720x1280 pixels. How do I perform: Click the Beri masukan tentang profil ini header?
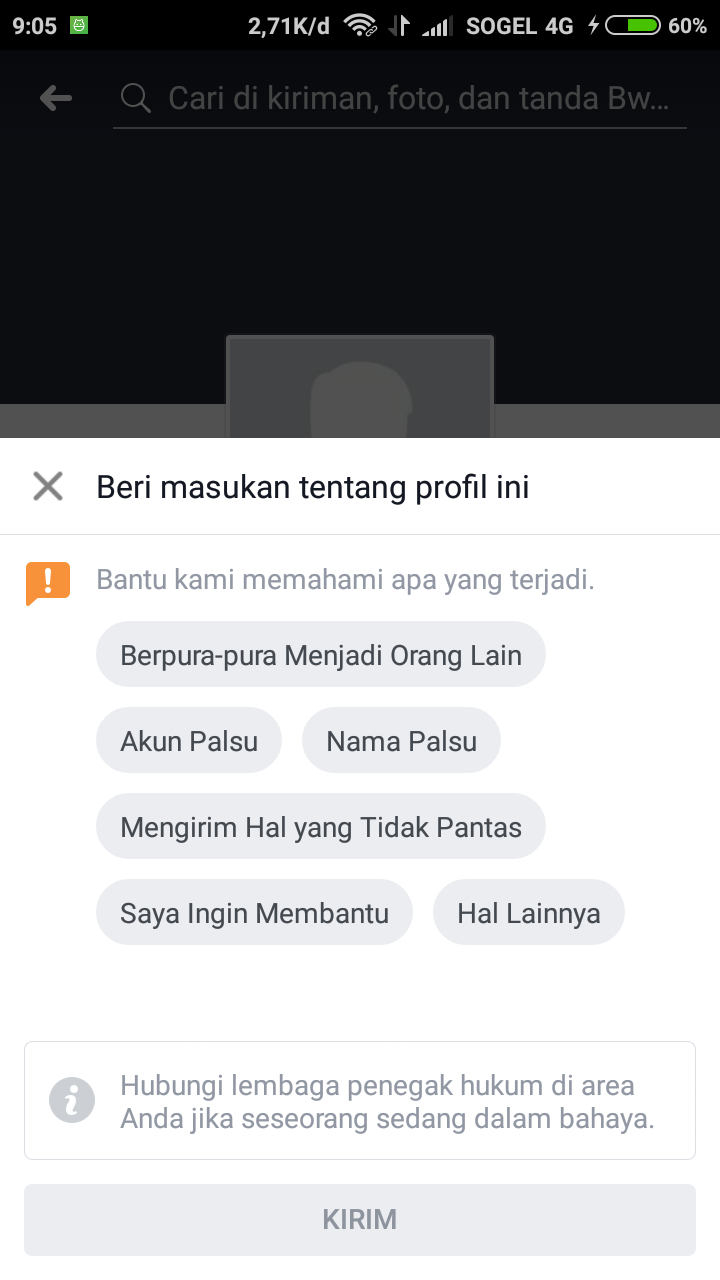coord(313,486)
